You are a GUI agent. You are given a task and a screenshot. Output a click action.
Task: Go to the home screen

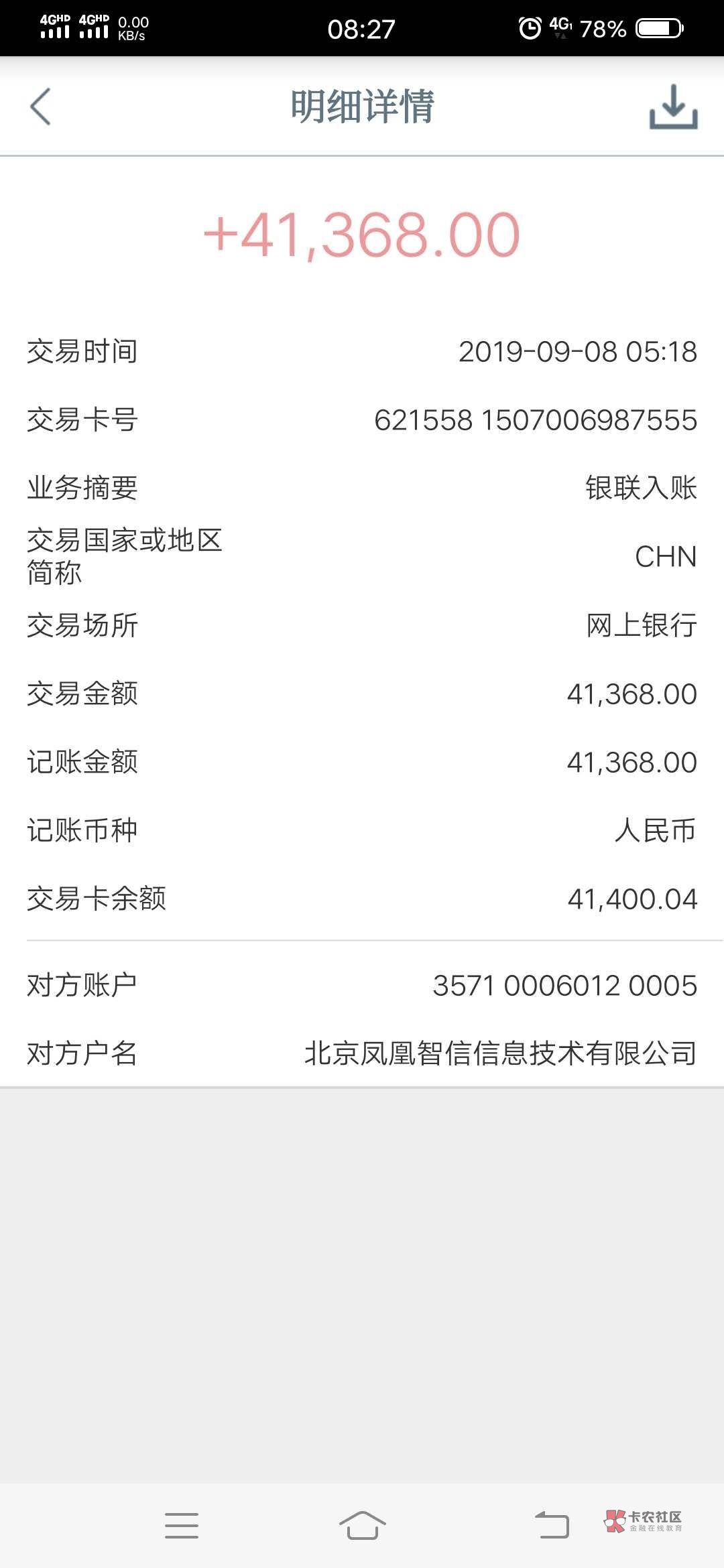tap(362, 1526)
